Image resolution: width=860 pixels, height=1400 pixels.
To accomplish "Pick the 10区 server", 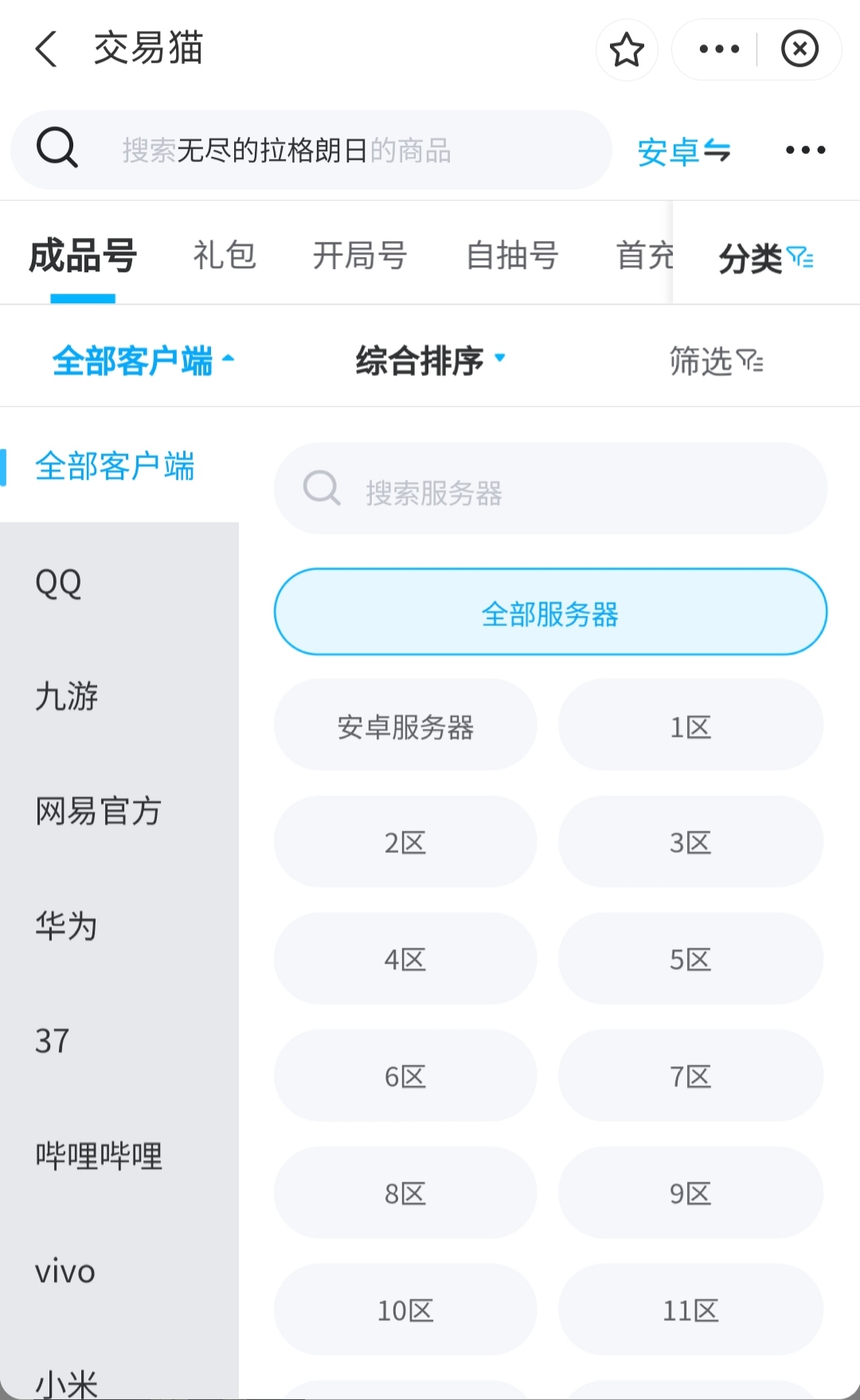I will [x=405, y=1310].
